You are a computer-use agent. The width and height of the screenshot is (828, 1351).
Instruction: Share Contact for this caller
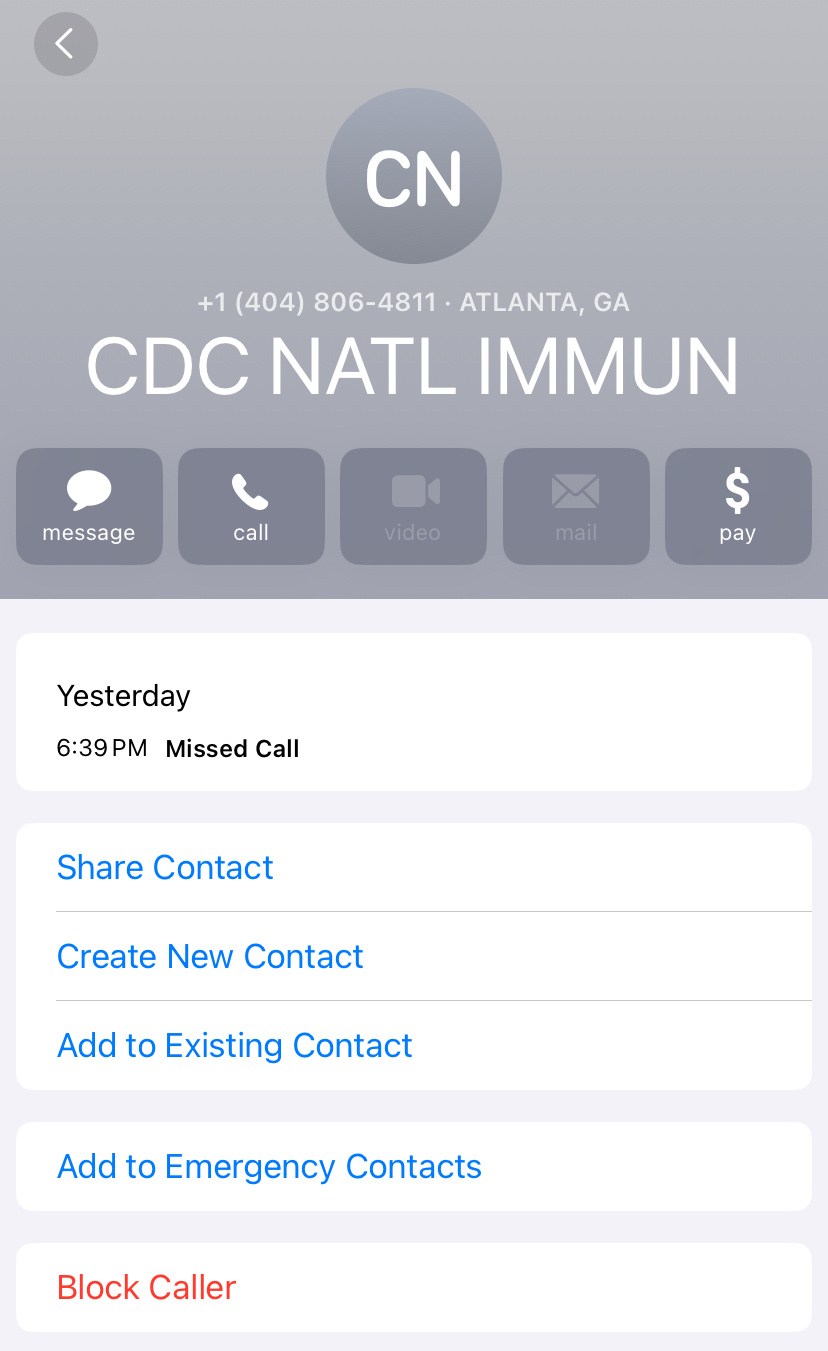[x=165, y=867]
